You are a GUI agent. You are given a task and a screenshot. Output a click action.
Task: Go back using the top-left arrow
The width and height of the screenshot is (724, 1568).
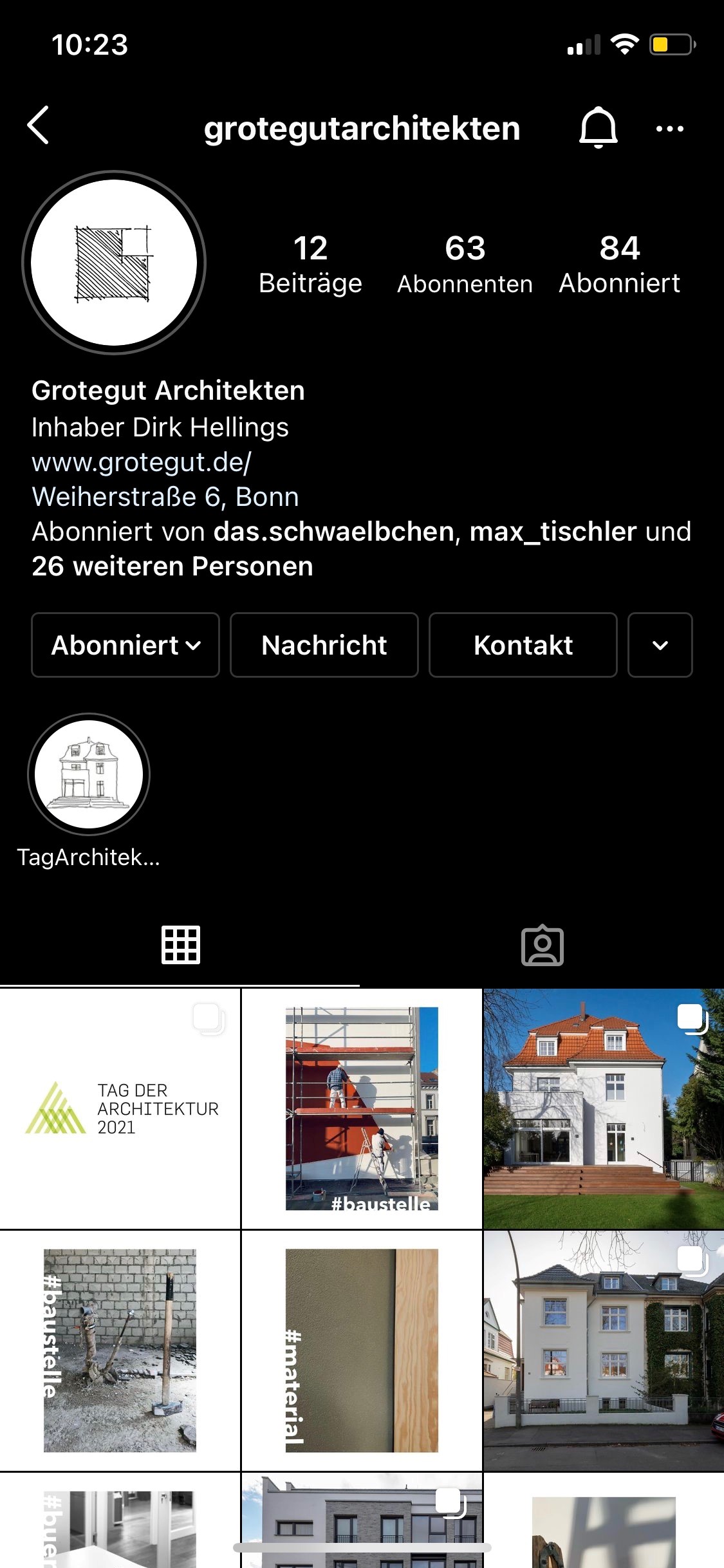pyautogui.click(x=39, y=126)
